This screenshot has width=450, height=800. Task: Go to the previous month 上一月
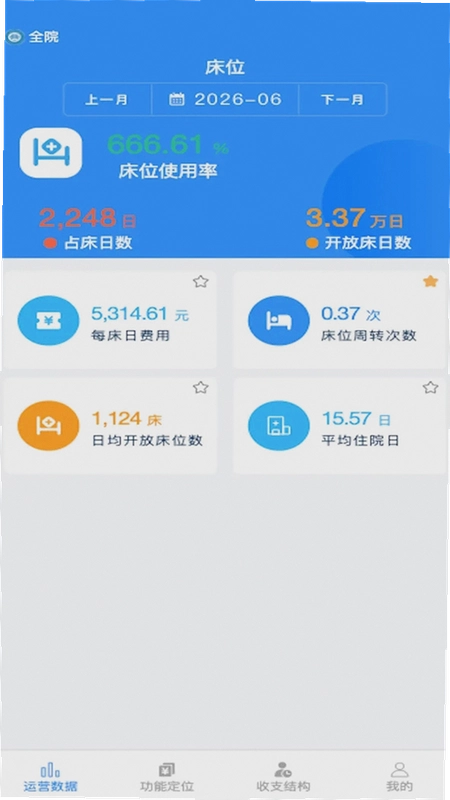[107, 99]
